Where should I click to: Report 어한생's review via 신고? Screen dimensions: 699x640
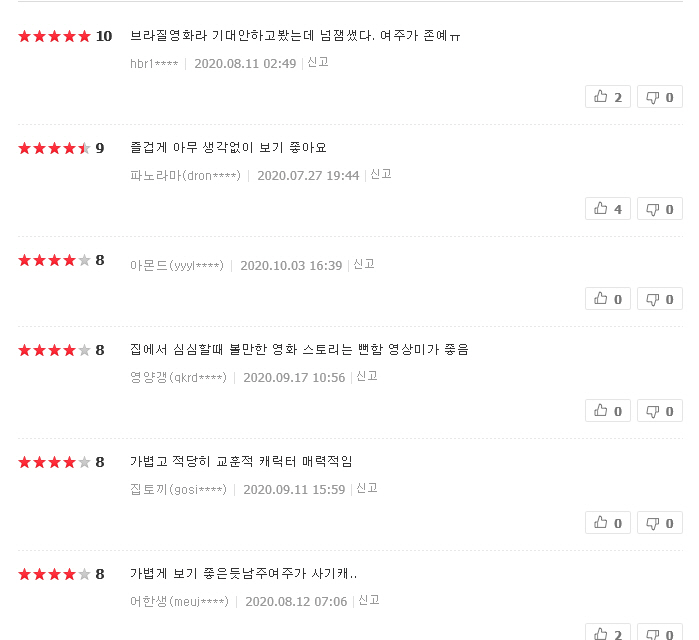pos(369,600)
